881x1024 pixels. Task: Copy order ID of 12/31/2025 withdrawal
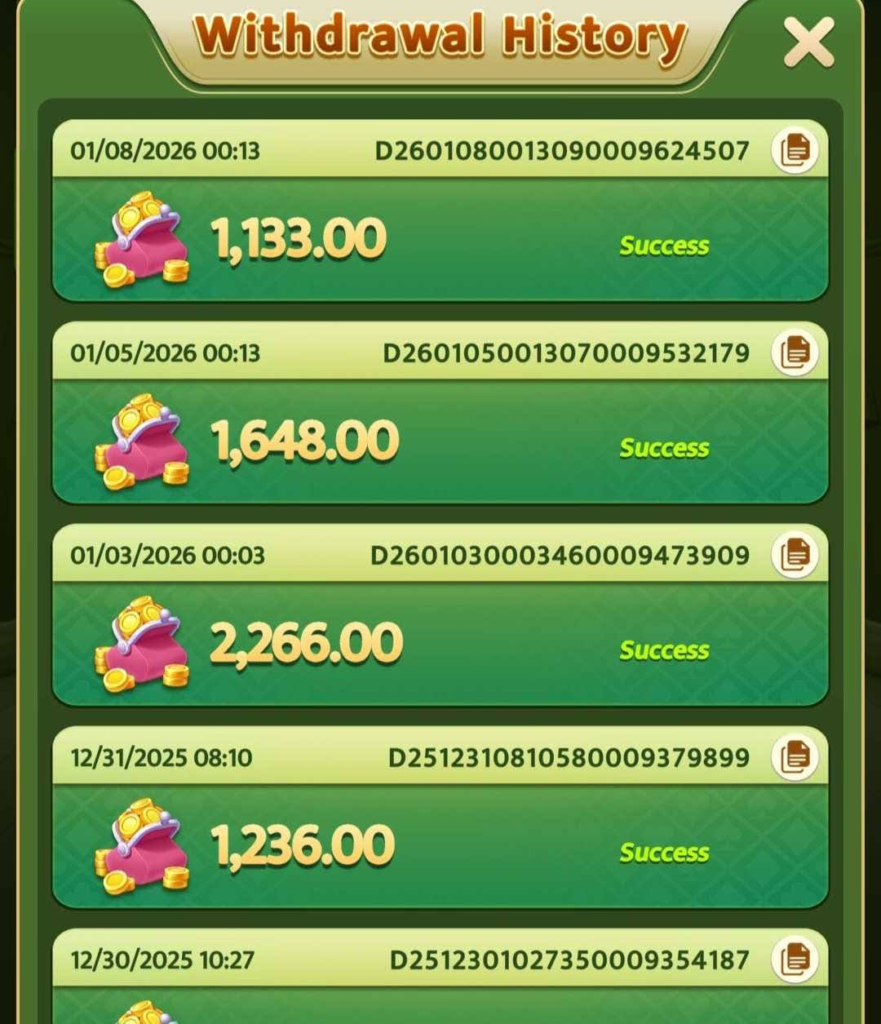[x=795, y=757]
